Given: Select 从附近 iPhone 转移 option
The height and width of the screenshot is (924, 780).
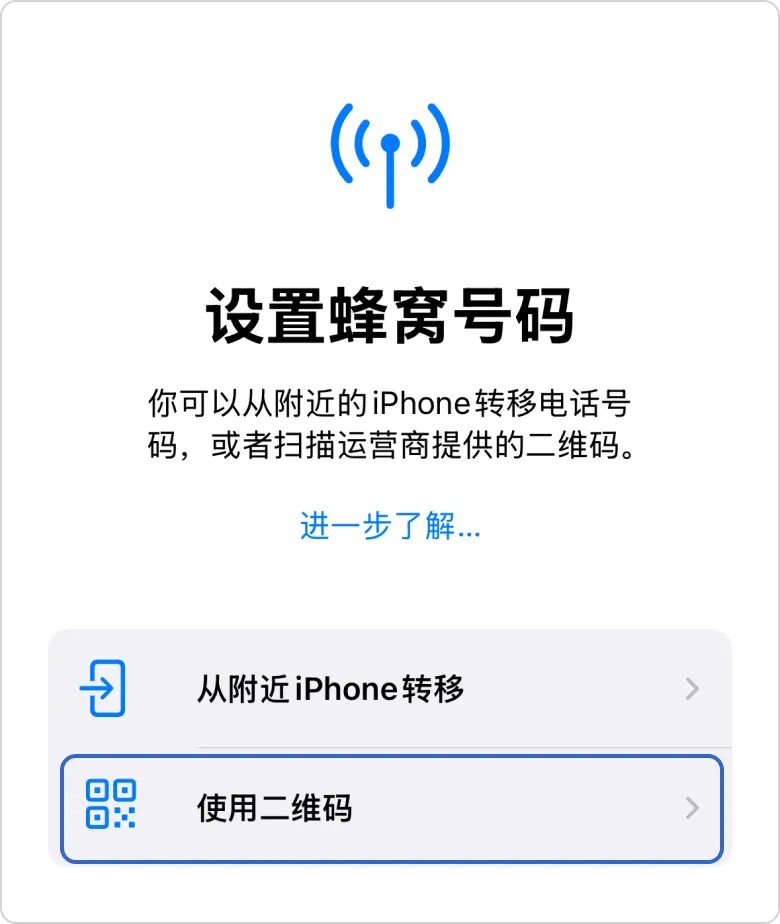Looking at the screenshot, I should [390, 689].
